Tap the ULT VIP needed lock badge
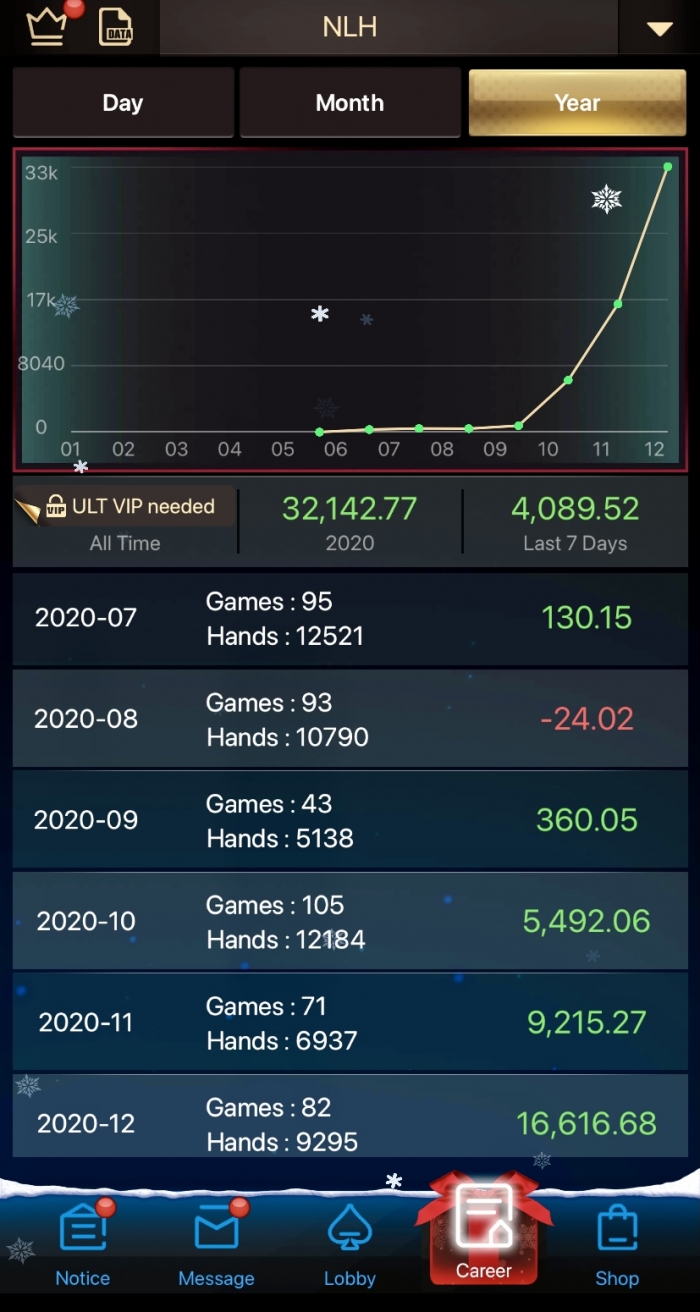Viewport: 700px width, 1312px height. tap(126, 507)
